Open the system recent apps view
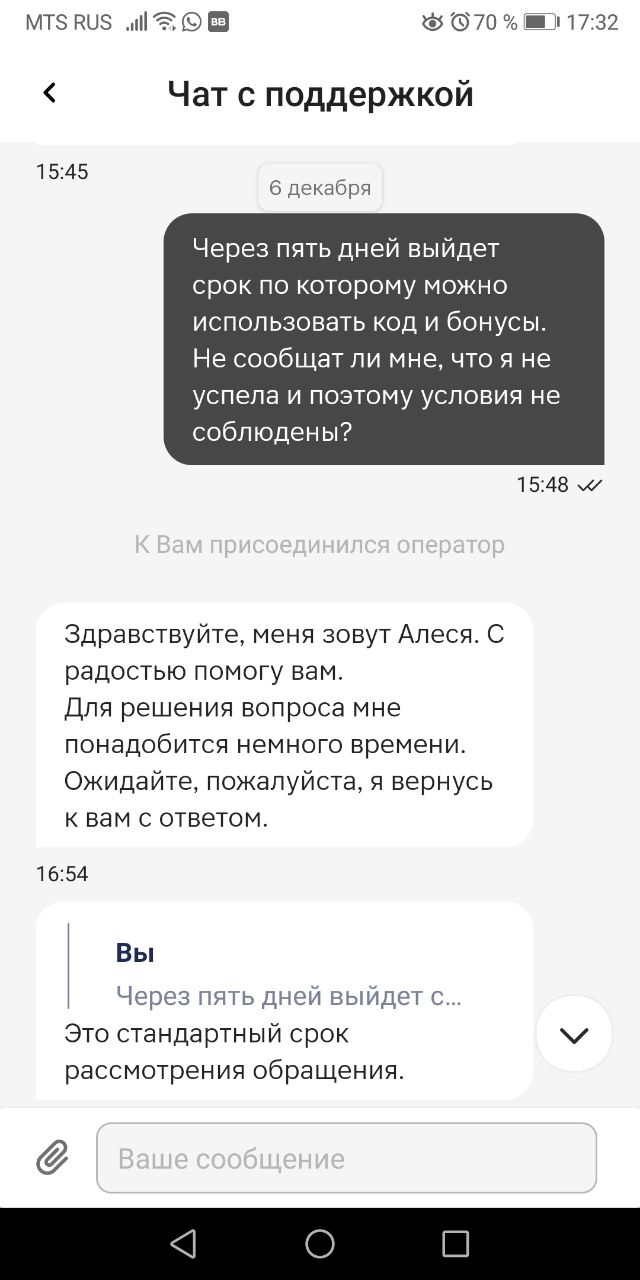The height and width of the screenshot is (1280, 640). [455, 1243]
